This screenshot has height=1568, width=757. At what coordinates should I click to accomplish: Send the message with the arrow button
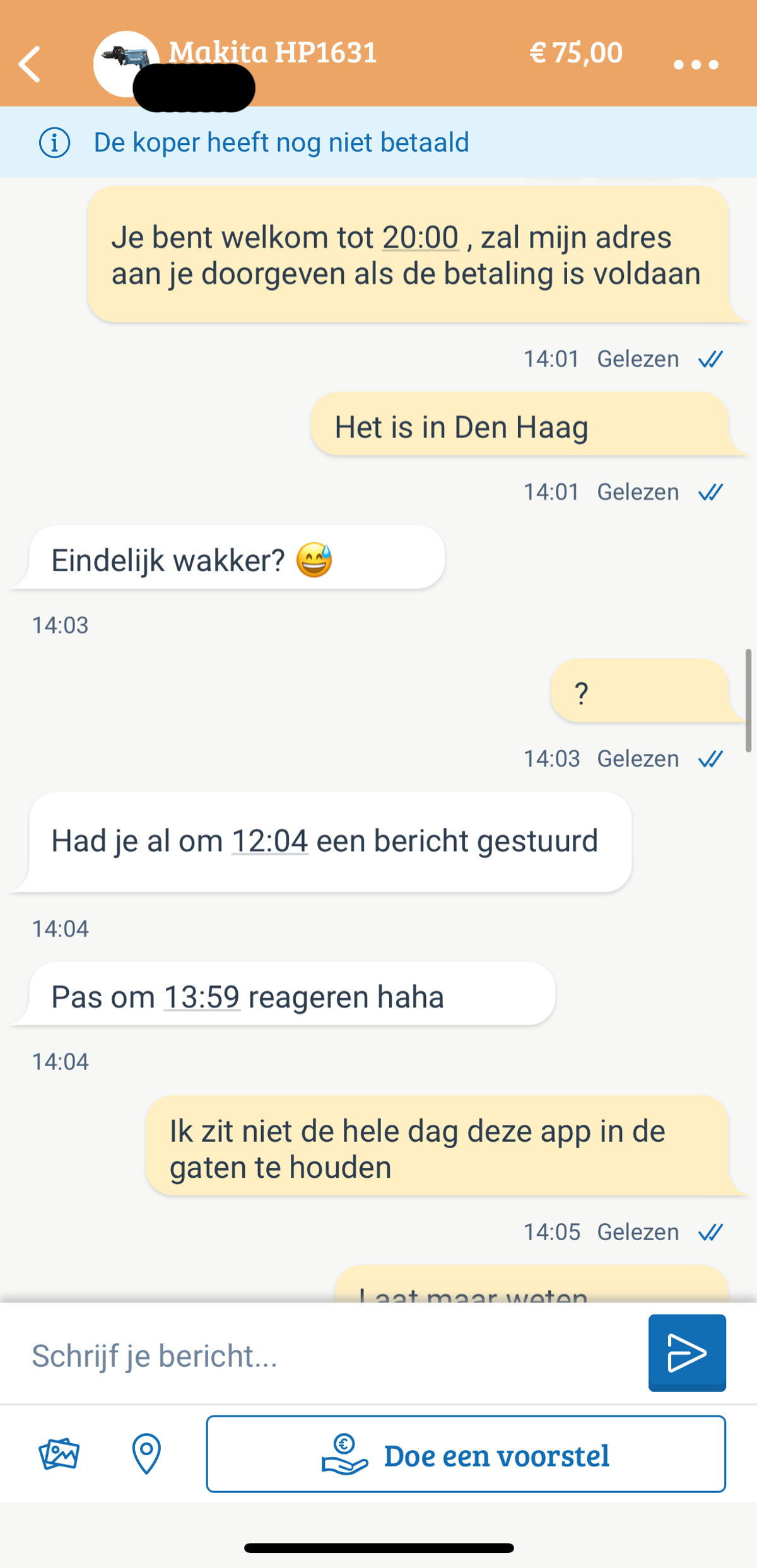click(x=686, y=1352)
